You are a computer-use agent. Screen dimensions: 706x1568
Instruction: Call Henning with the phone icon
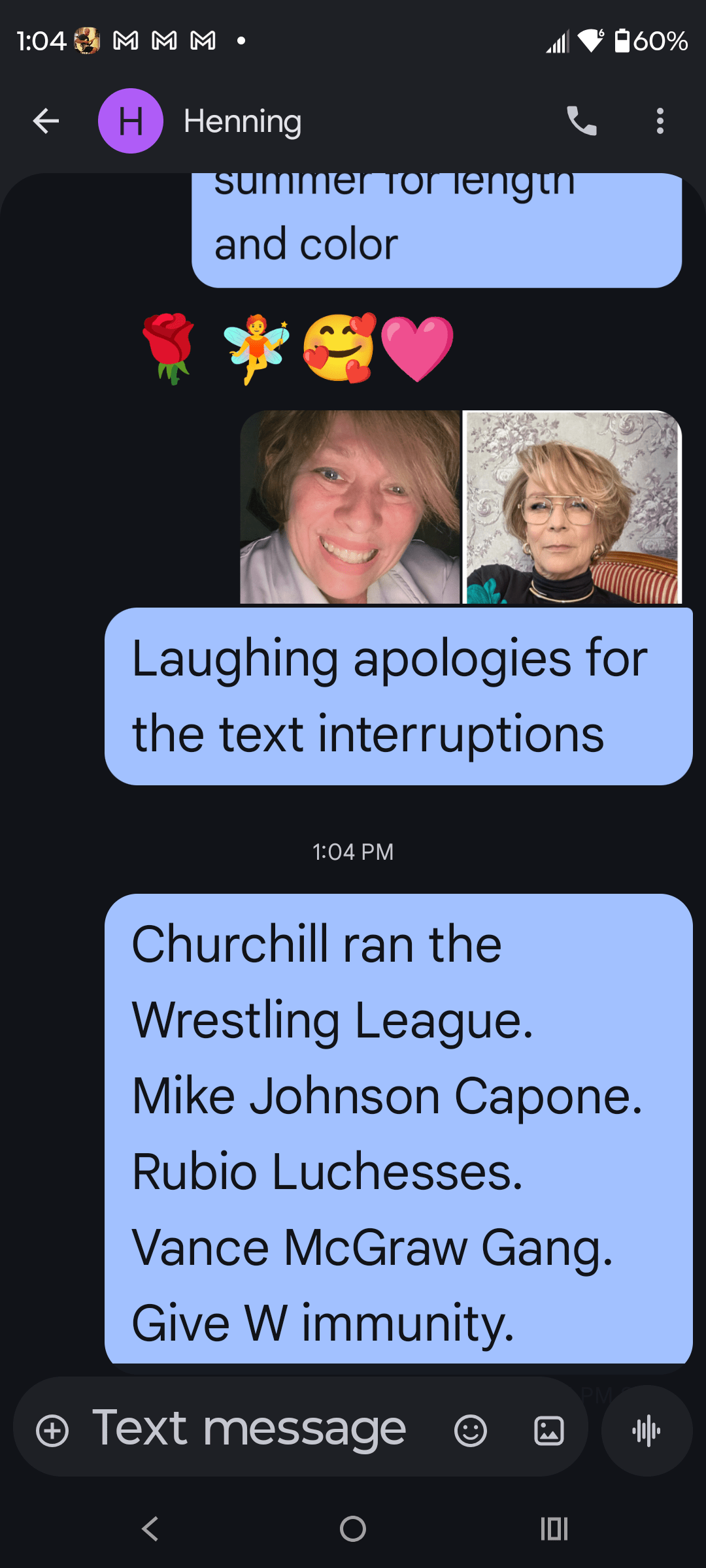[581, 121]
